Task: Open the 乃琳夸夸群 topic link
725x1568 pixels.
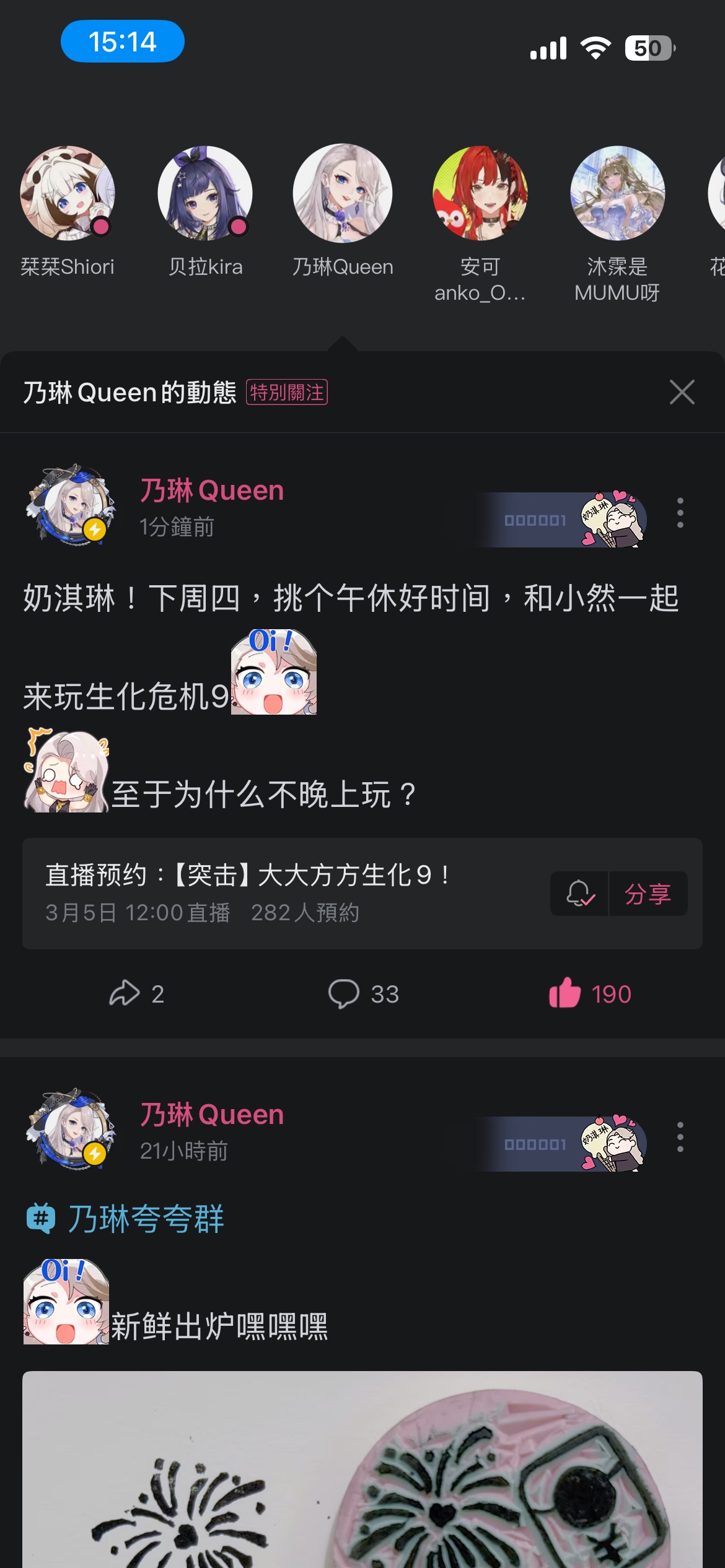Action: tap(125, 1219)
